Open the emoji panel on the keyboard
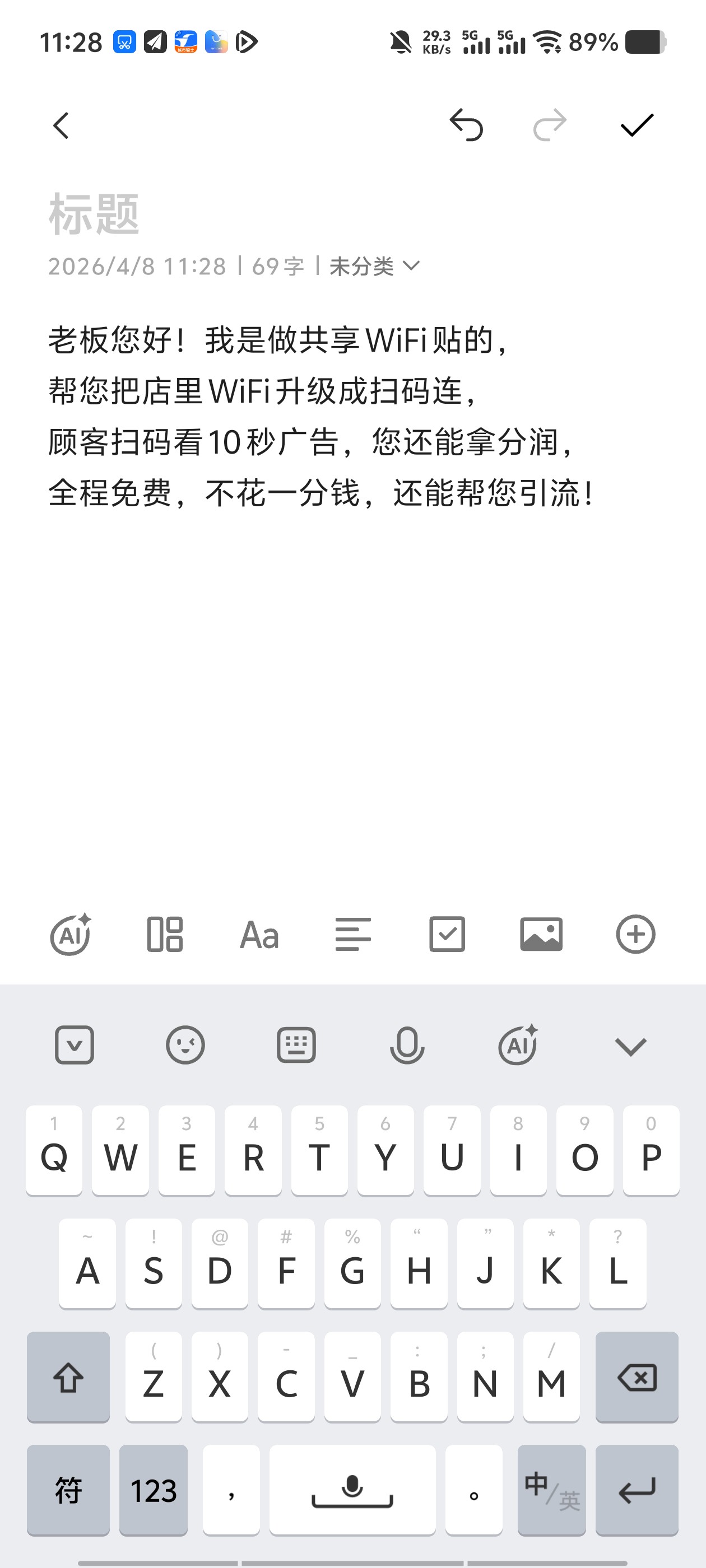 [x=185, y=1043]
